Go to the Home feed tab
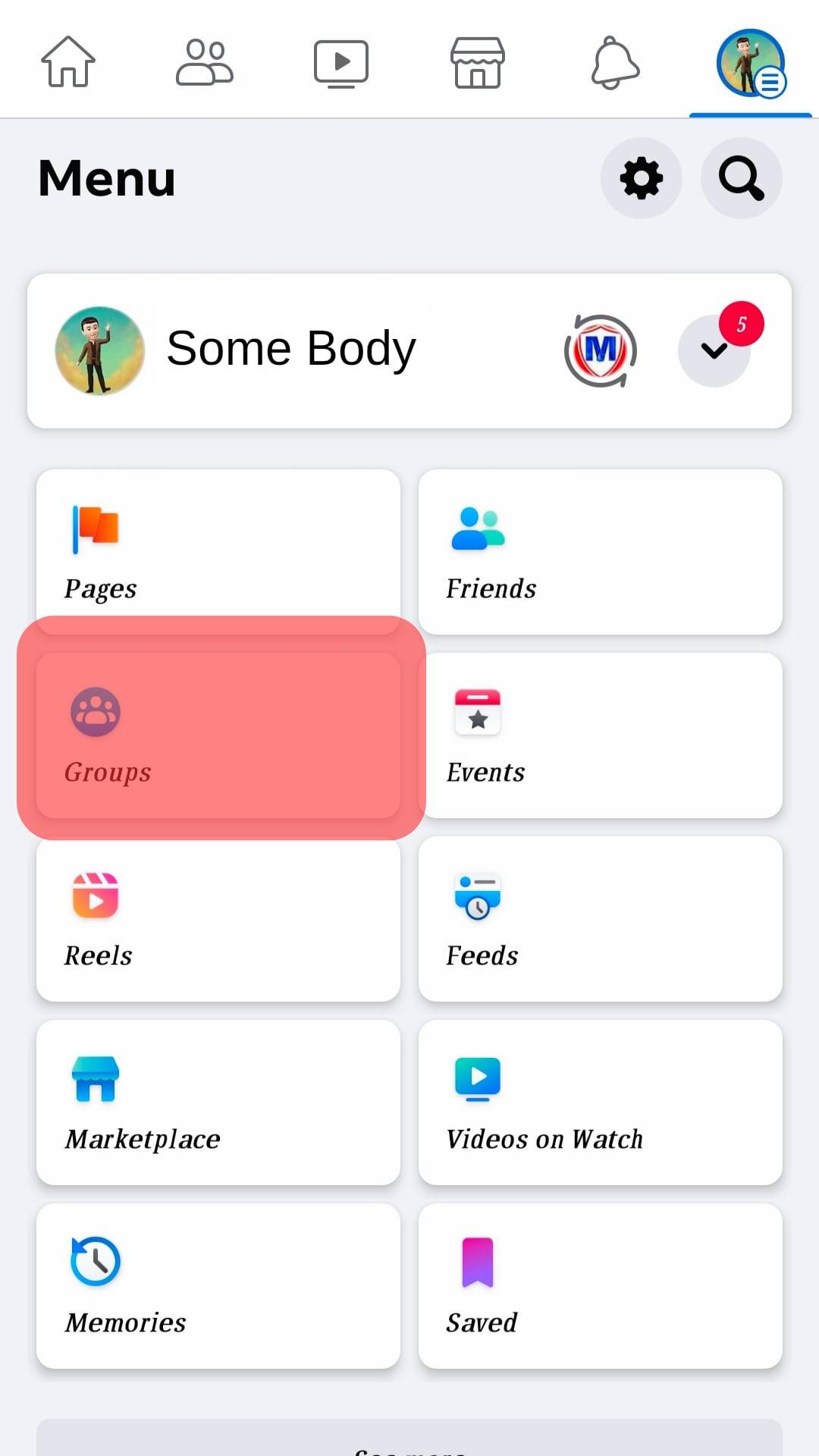The image size is (819, 1456). point(68,62)
